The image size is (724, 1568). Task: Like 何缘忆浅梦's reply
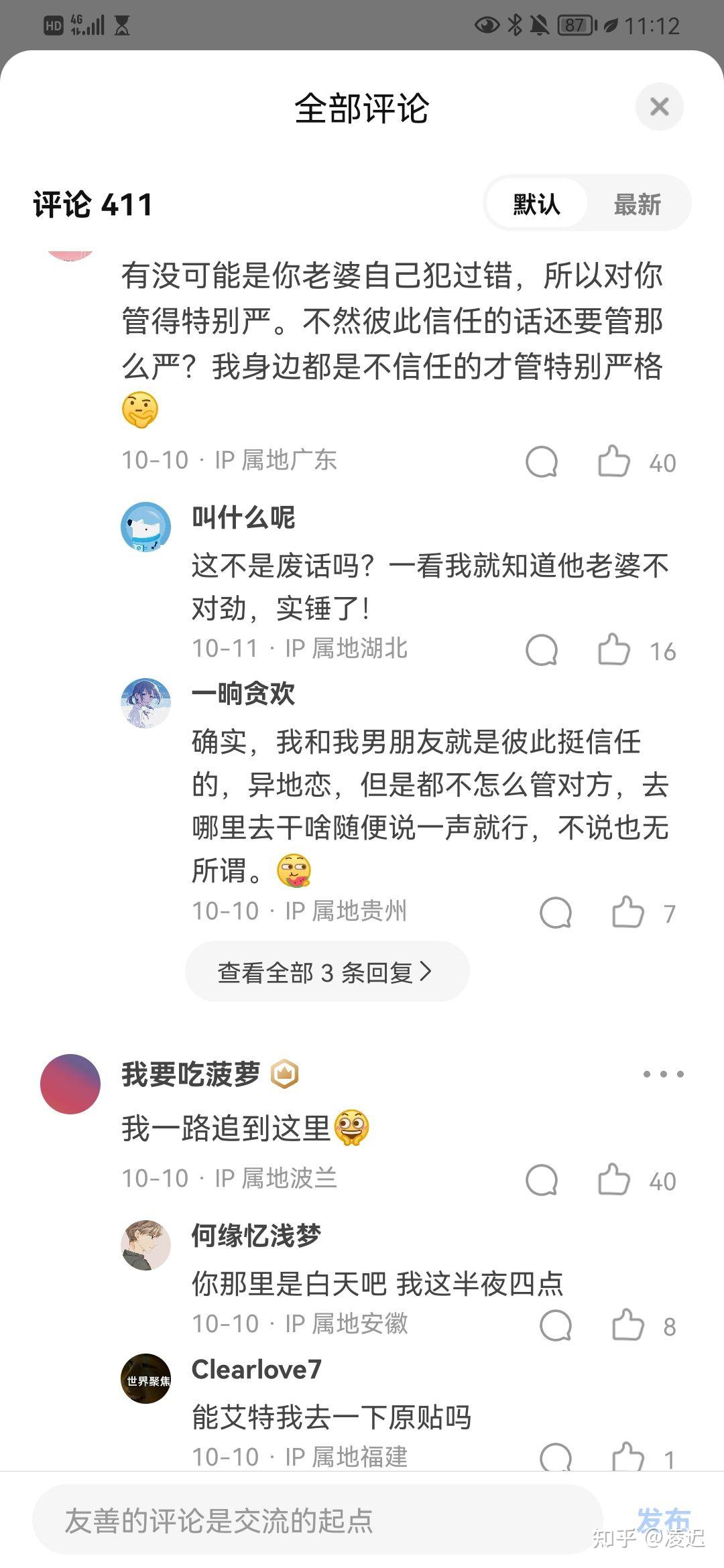pyautogui.click(x=628, y=1325)
